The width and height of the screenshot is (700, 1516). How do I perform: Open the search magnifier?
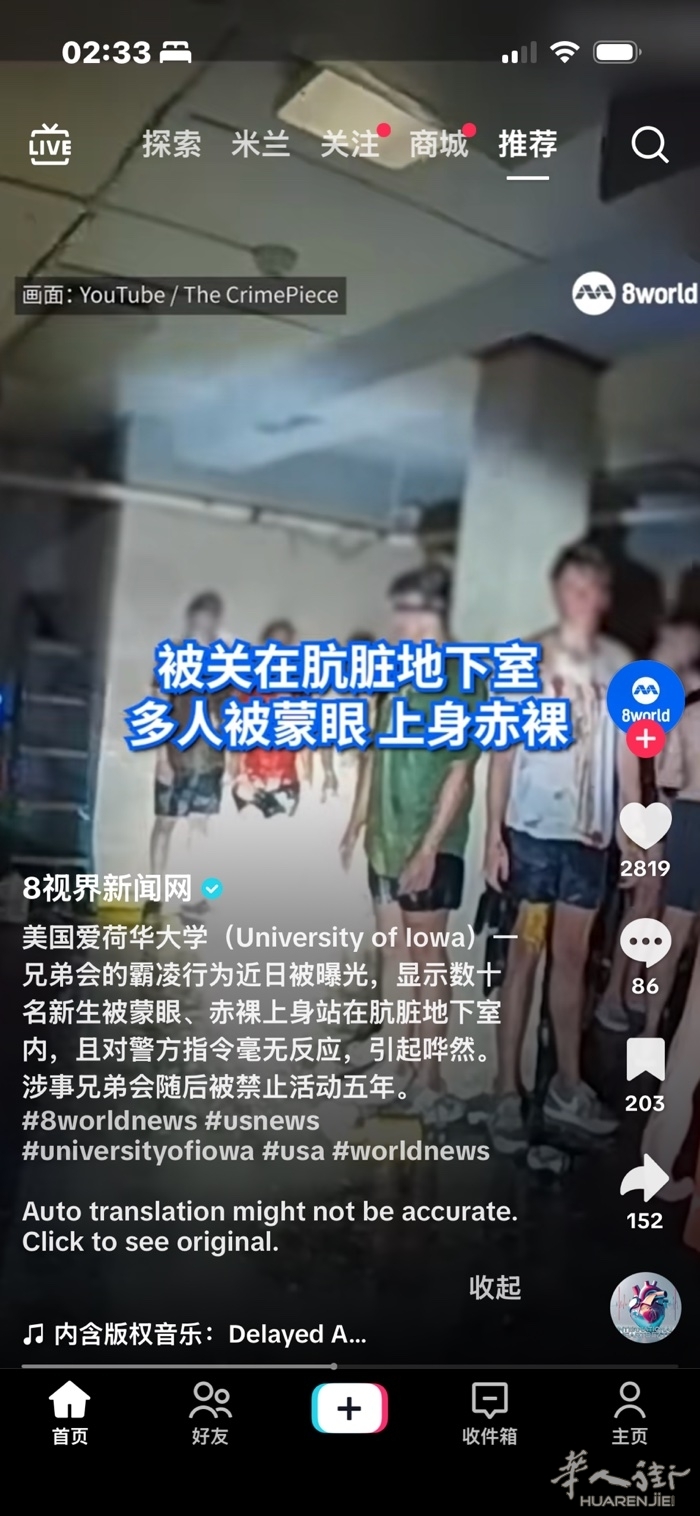[650, 146]
